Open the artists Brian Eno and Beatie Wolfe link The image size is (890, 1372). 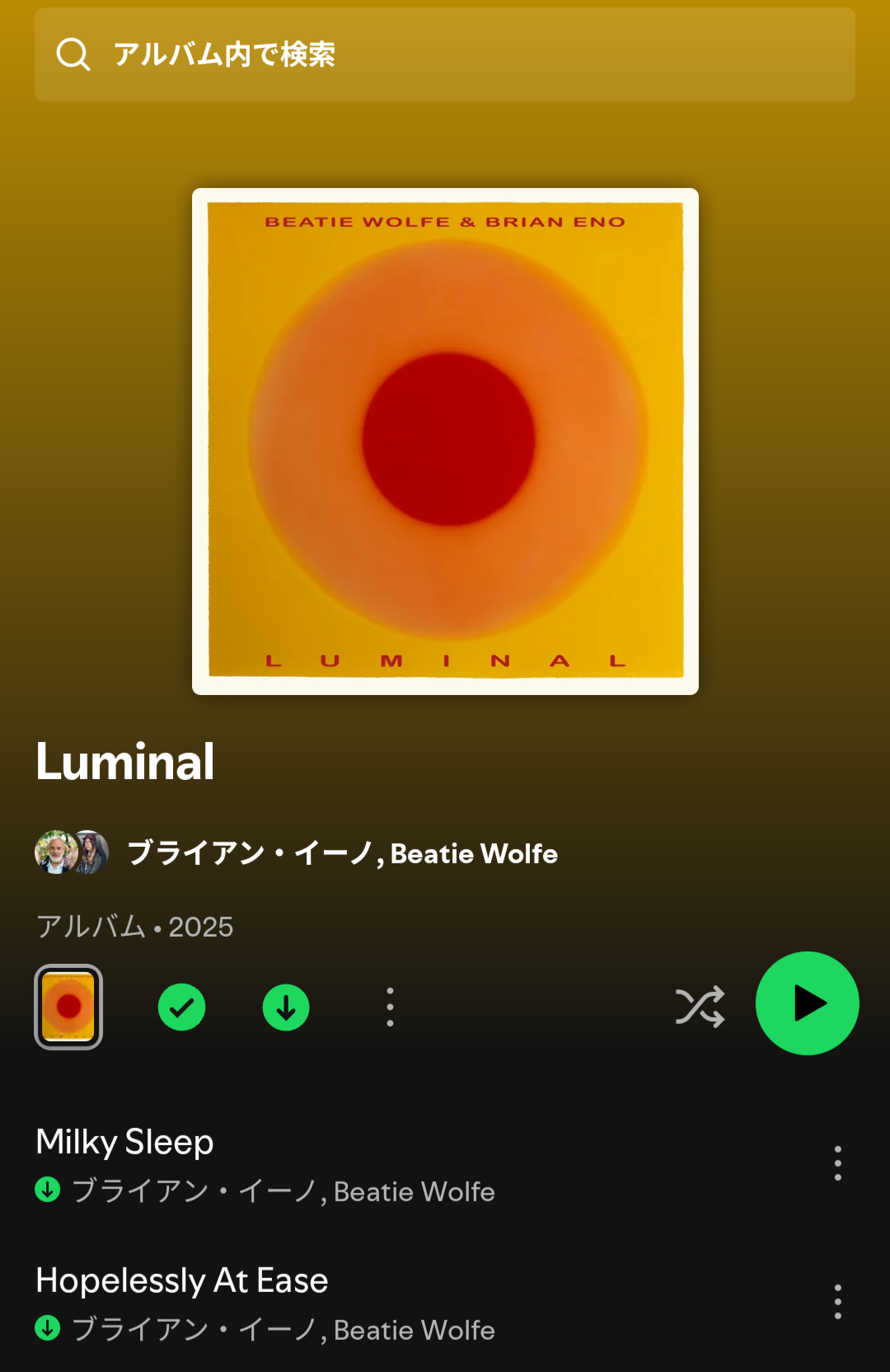coord(342,853)
